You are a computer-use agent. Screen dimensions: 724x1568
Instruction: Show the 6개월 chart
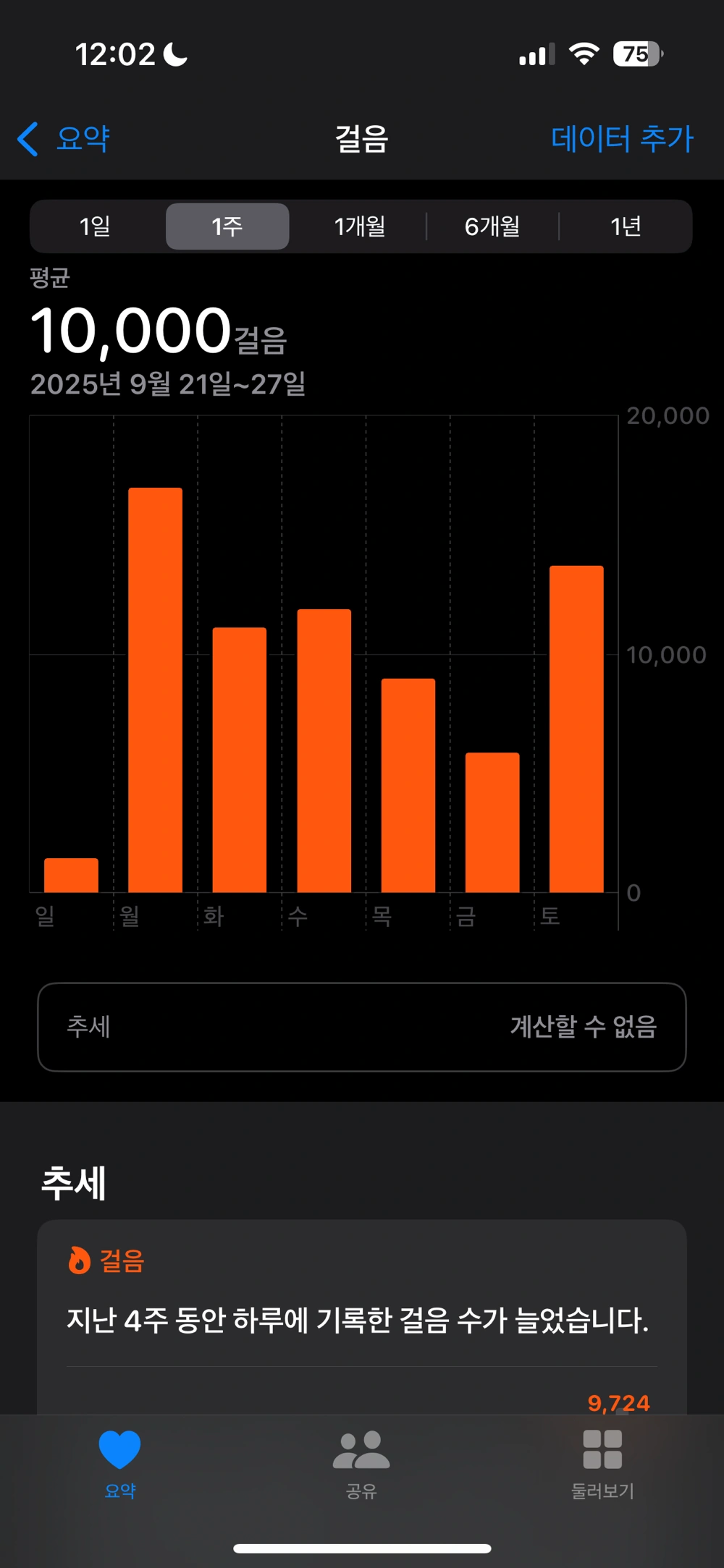point(492,226)
